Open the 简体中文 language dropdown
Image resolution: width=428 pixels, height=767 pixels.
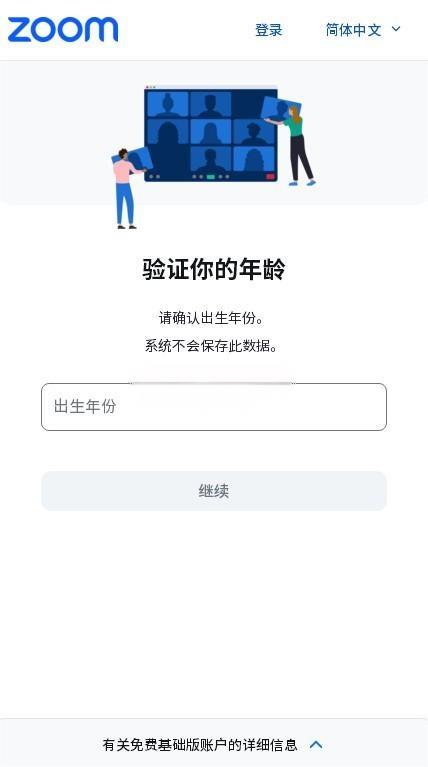(363, 30)
